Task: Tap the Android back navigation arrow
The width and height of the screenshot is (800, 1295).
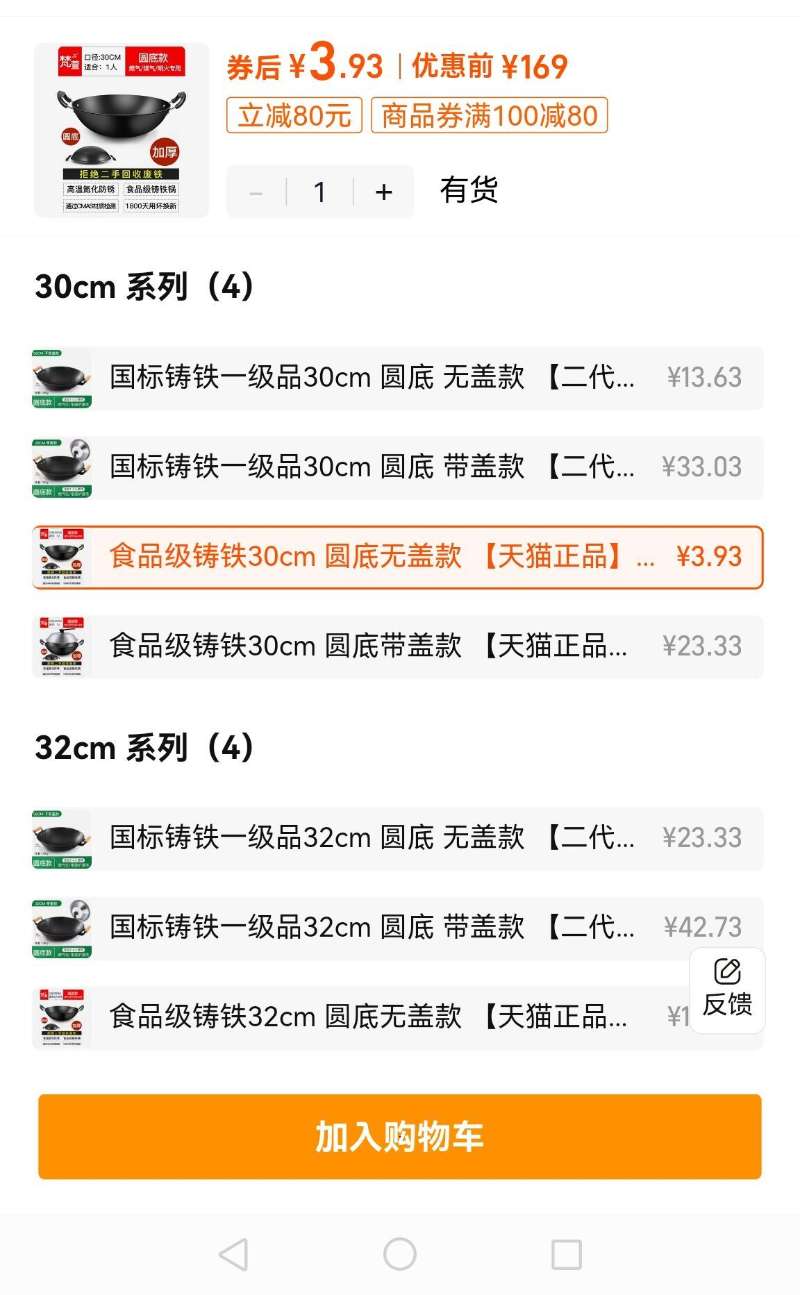Action: (233, 1251)
